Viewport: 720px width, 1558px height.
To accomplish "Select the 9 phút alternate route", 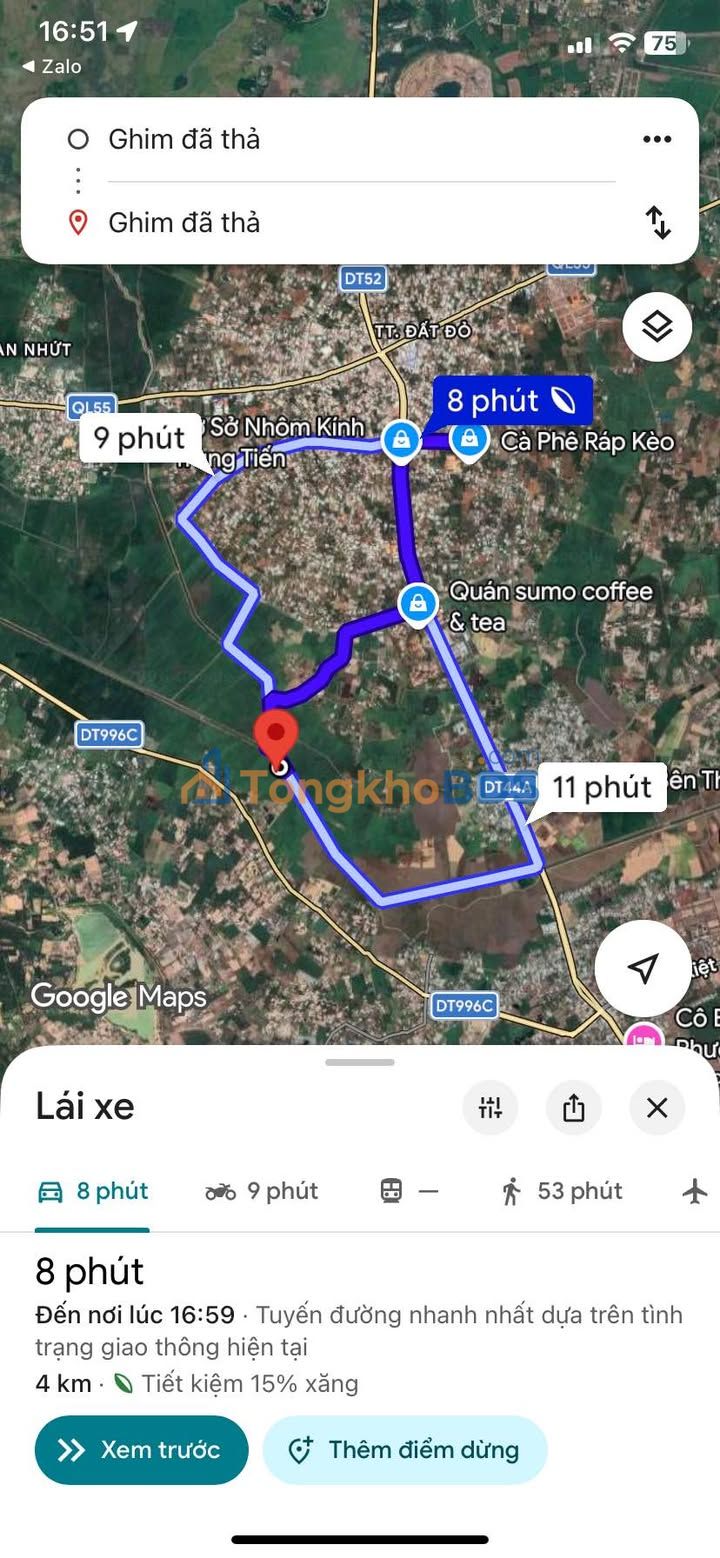I will [139, 438].
